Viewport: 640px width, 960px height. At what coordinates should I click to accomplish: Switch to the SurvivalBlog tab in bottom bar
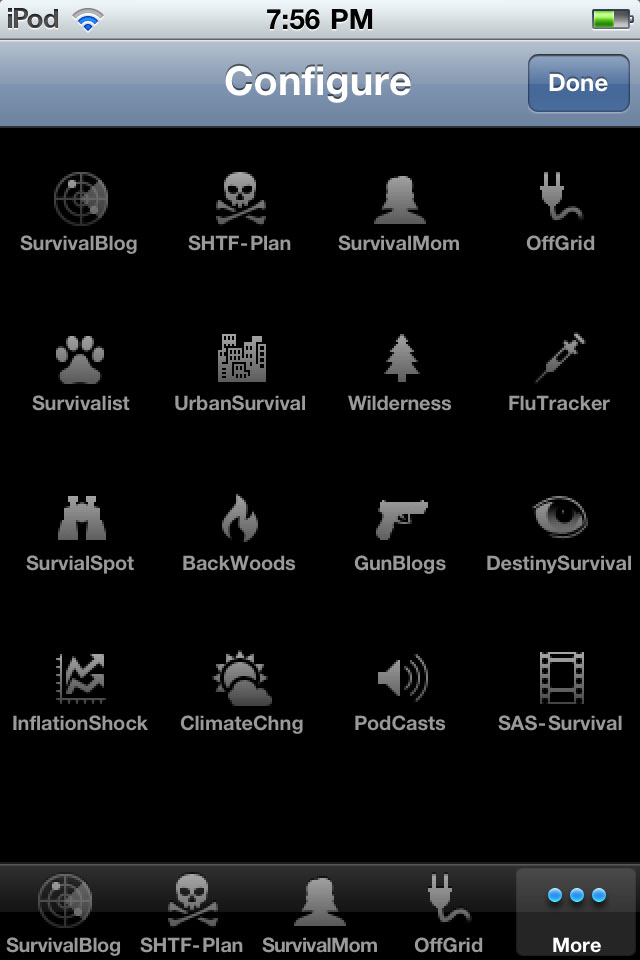[64, 913]
